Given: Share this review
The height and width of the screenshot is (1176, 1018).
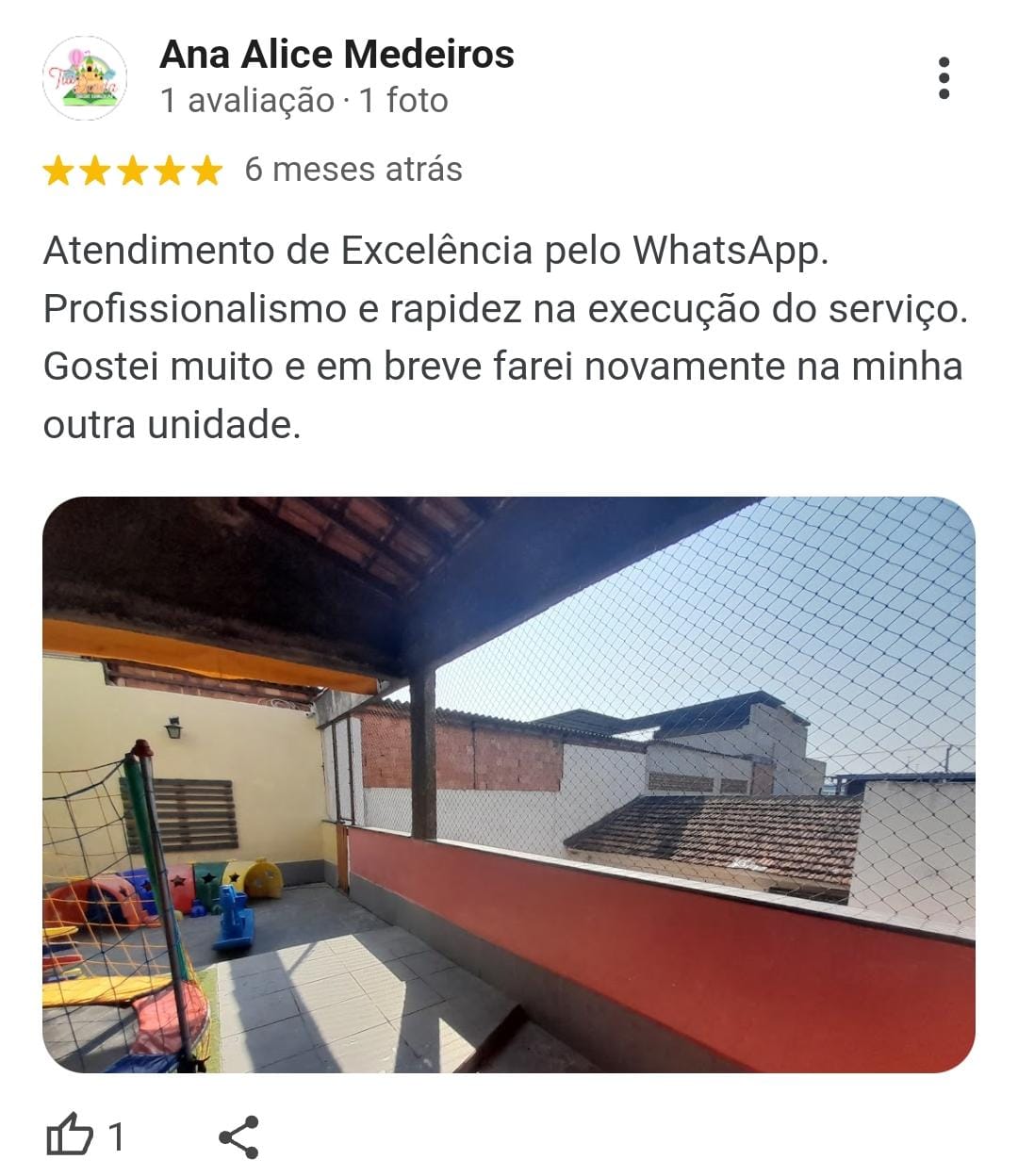Looking at the screenshot, I should point(238,1137).
